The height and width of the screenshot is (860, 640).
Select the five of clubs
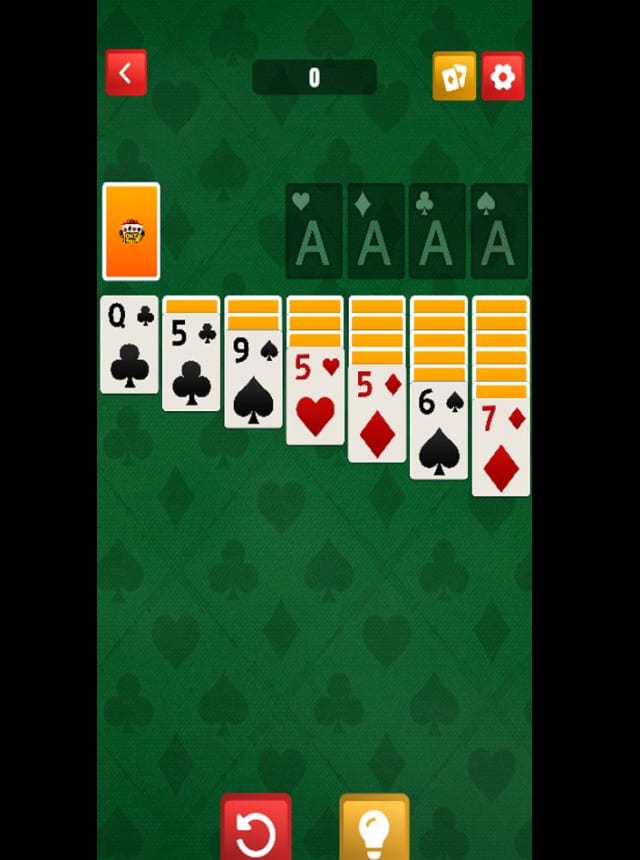pyautogui.click(x=192, y=363)
